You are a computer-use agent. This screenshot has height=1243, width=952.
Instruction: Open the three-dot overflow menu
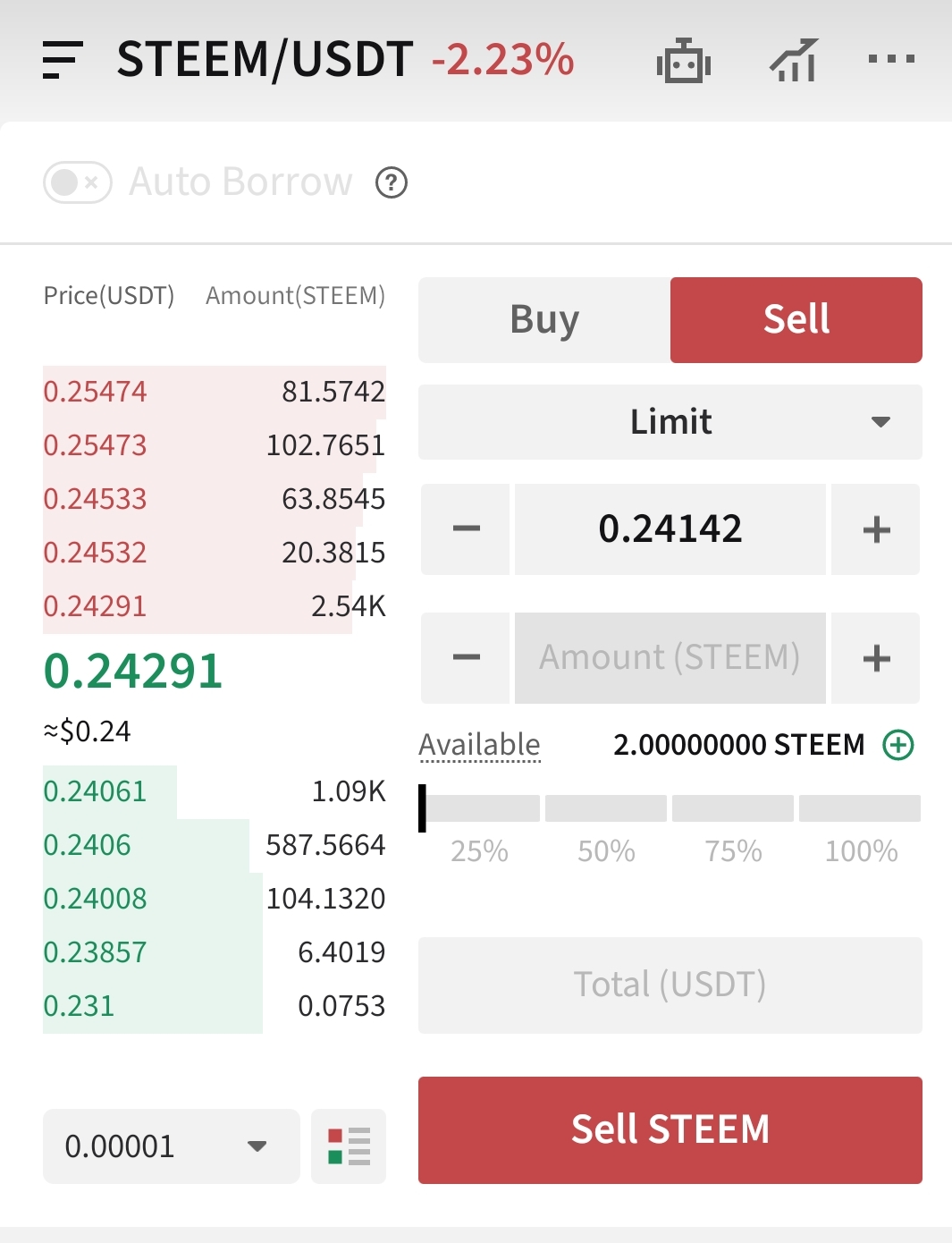tap(891, 60)
